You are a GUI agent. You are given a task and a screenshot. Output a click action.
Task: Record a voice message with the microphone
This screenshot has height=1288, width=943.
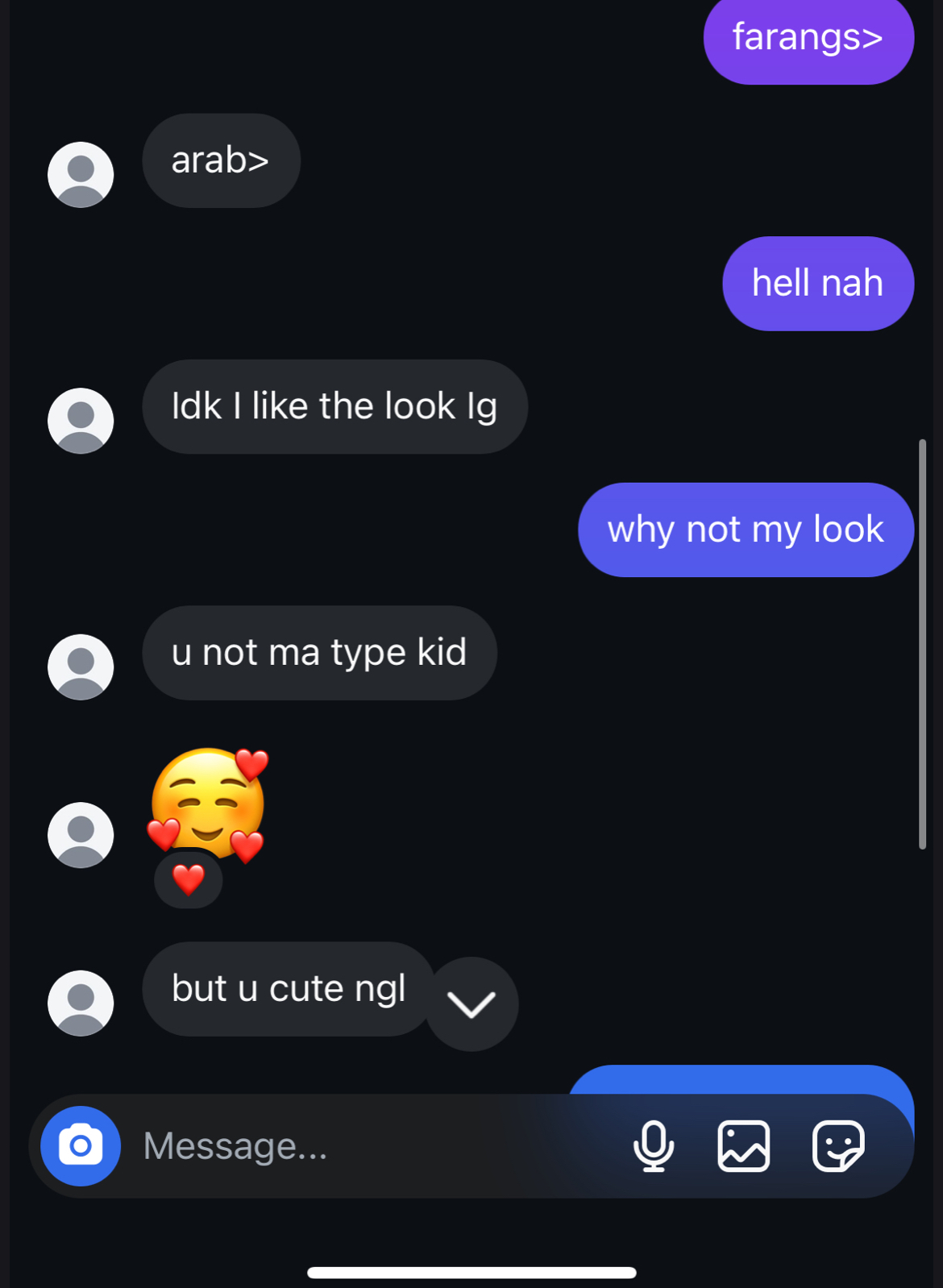[653, 1145]
